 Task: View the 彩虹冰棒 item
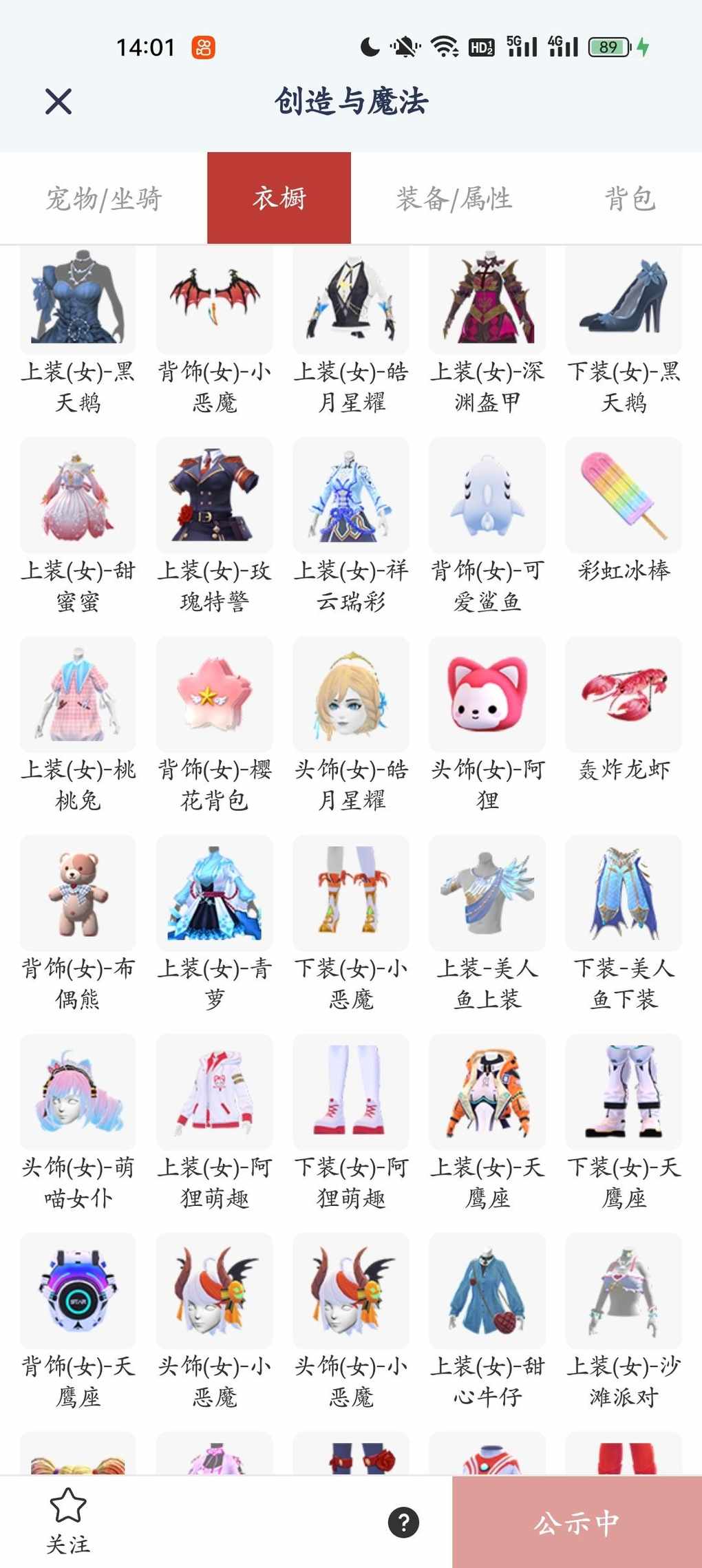pos(624,496)
